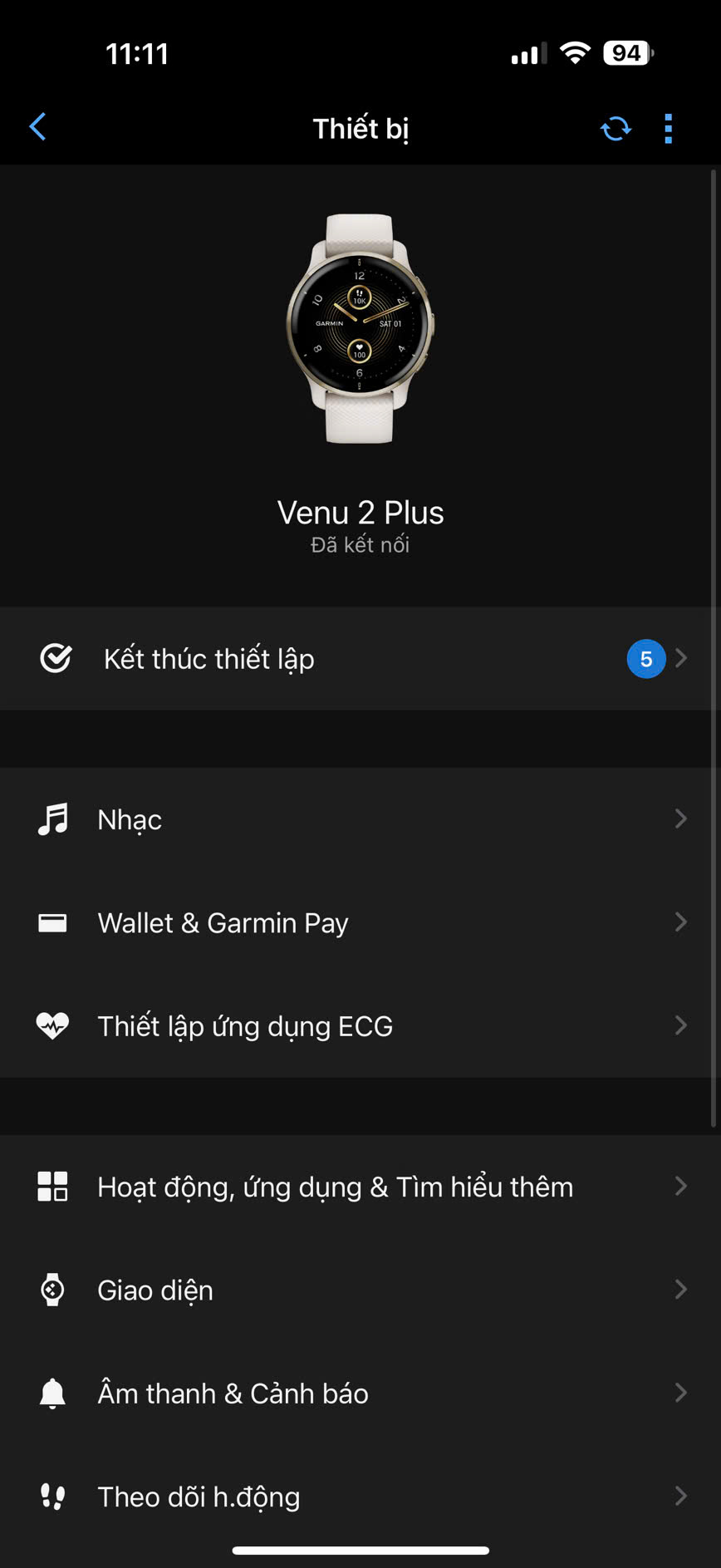721x1568 pixels.
Task: Open the Nhạc music settings
Action: [359, 819]
